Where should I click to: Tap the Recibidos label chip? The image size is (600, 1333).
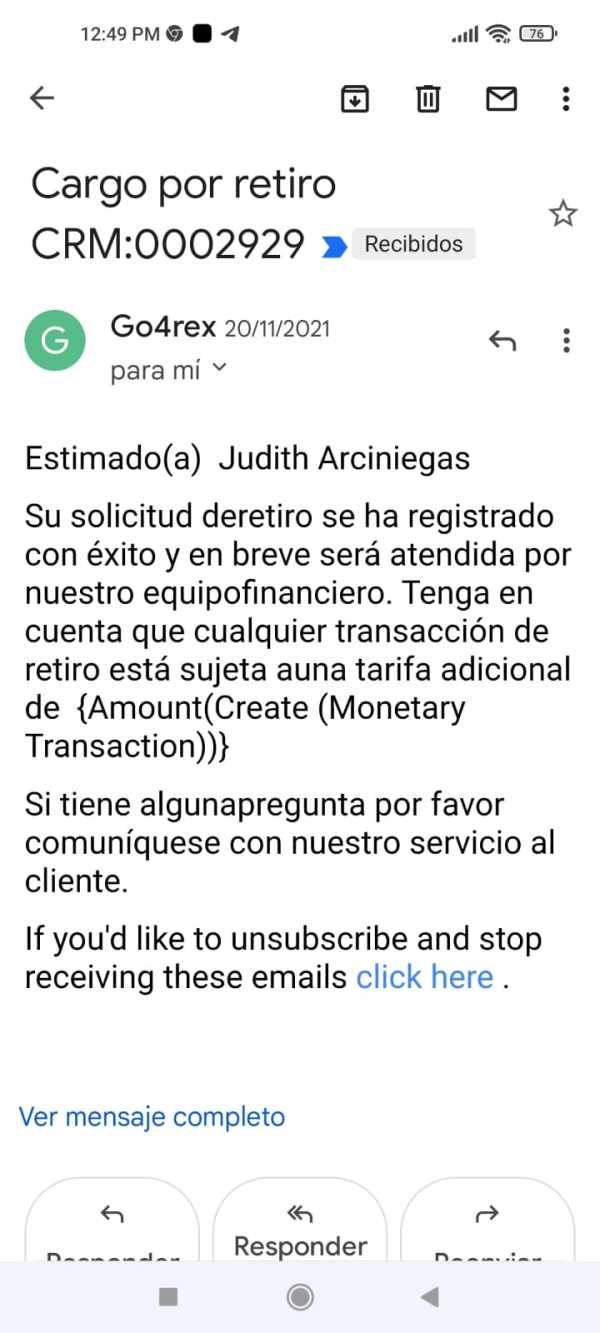click(x=413, y=244)
